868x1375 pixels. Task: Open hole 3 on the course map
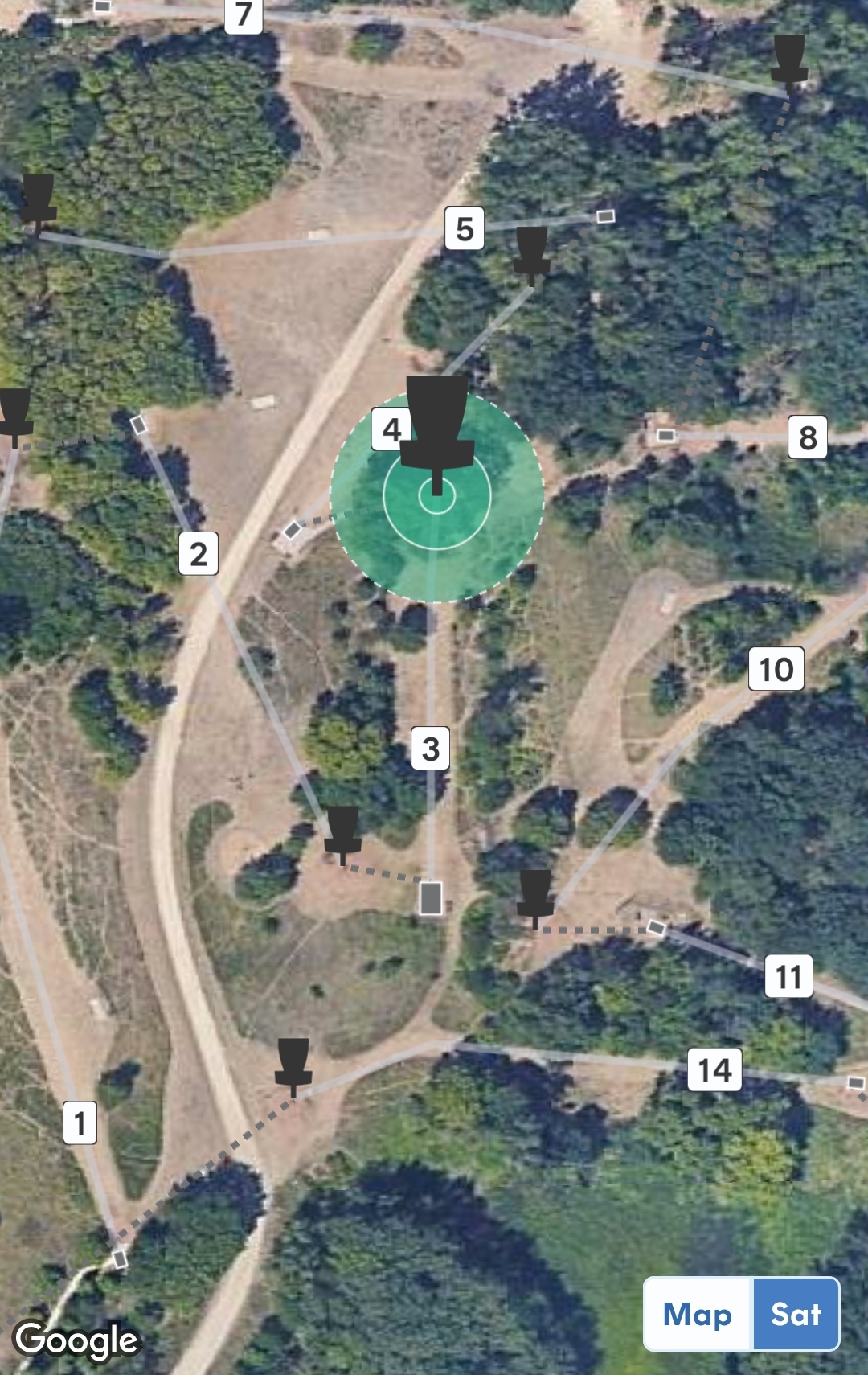431,749
